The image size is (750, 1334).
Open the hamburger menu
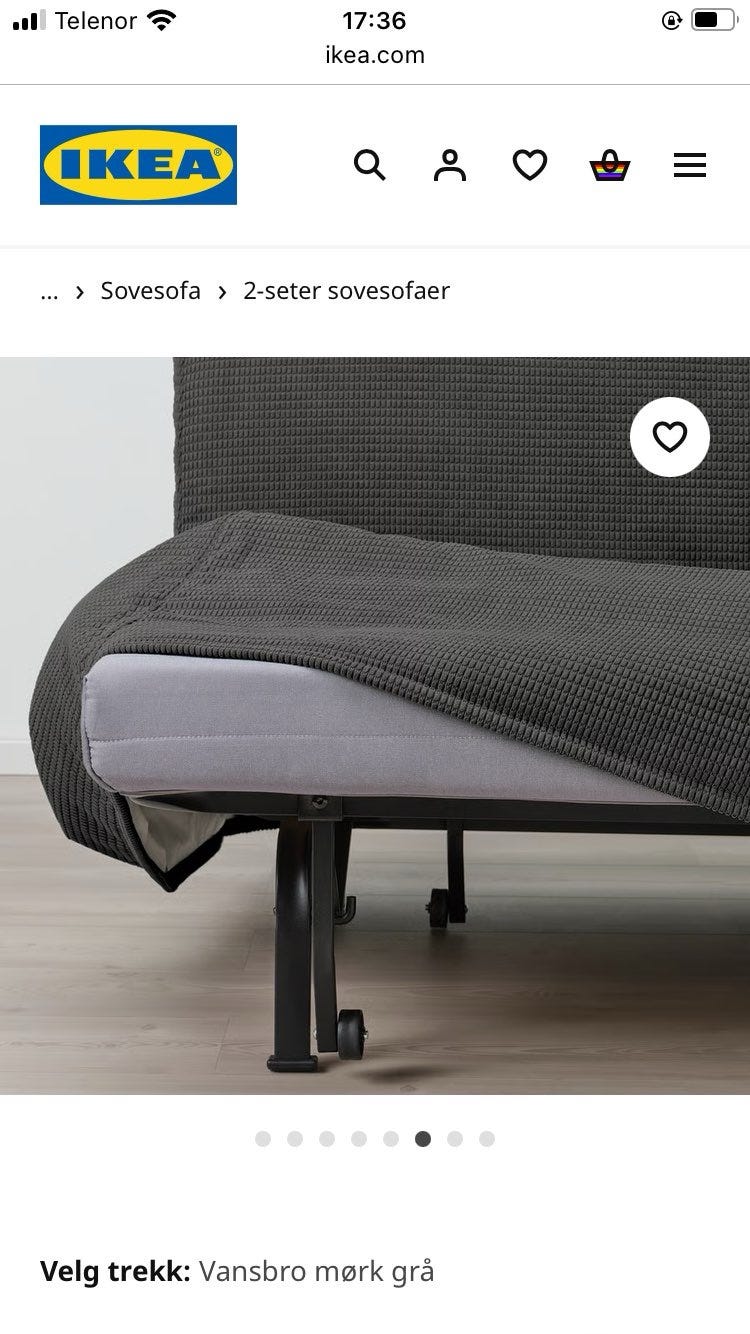690,165
